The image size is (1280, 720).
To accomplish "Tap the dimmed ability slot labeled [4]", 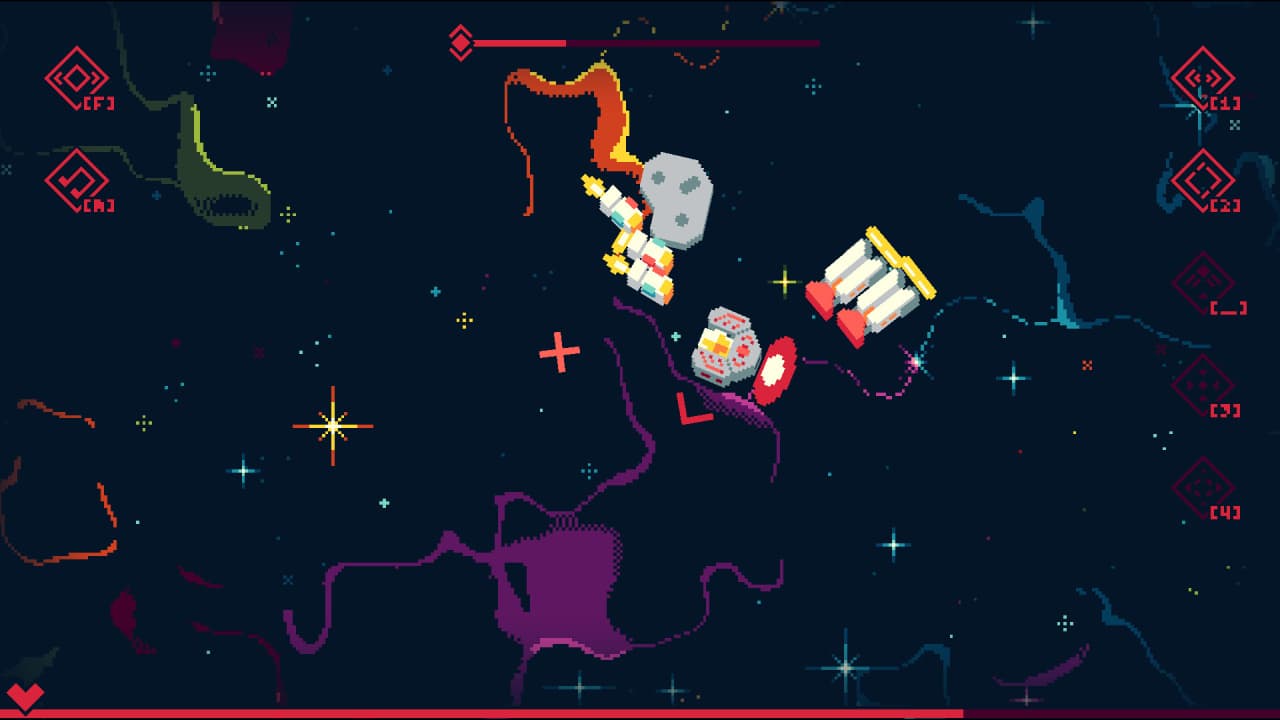I will 1203,488.
